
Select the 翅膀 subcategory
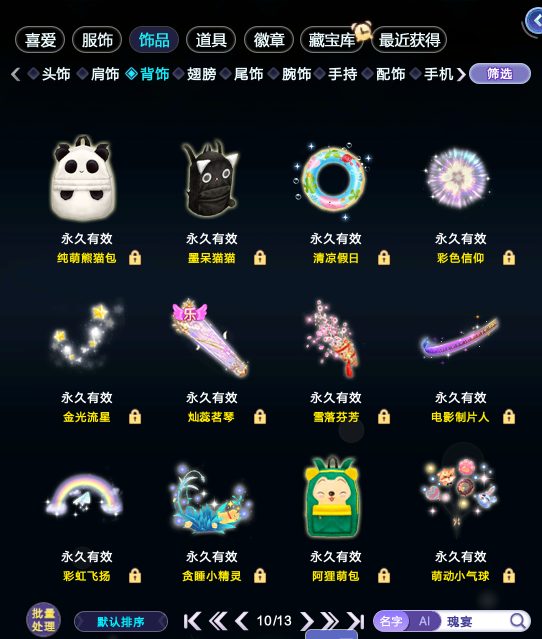point(196,74)
